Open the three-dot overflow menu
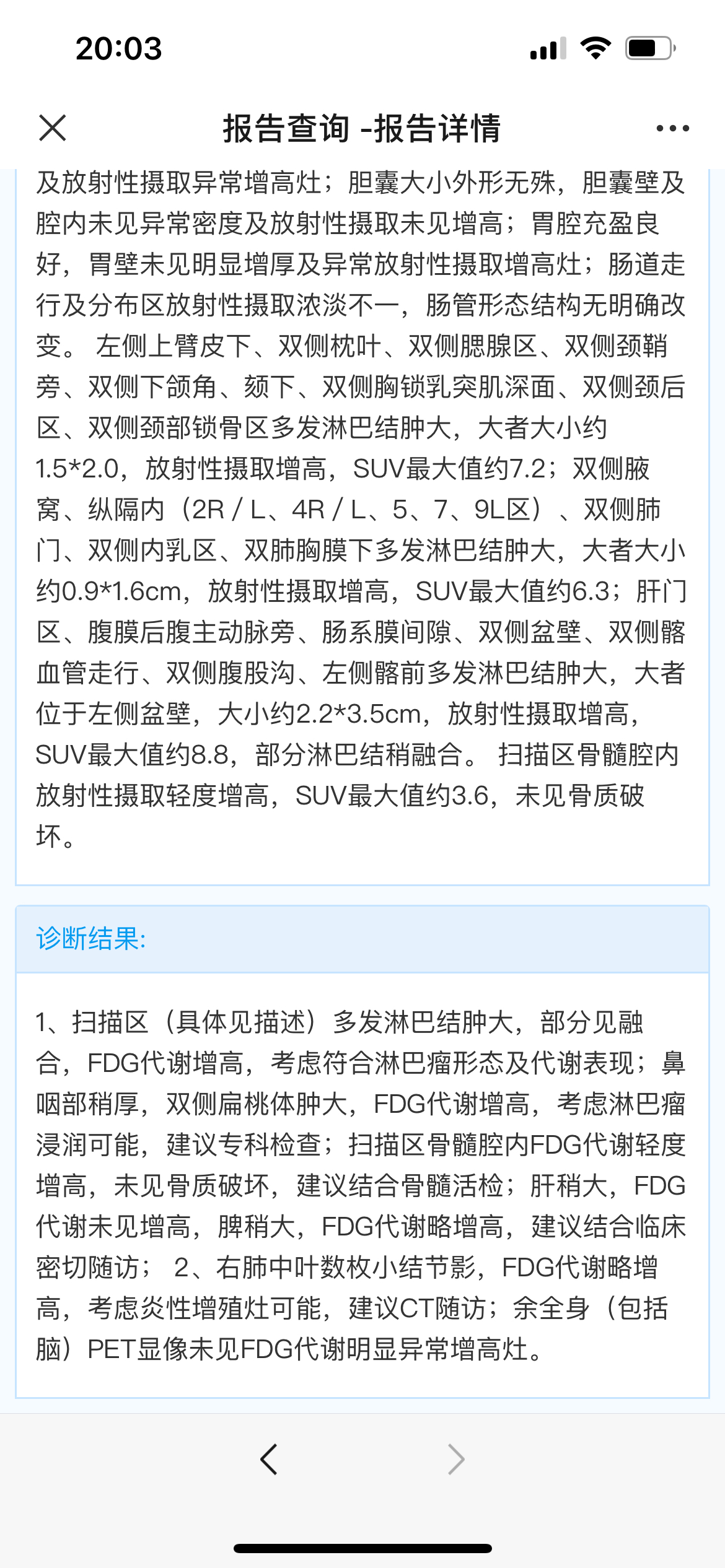Screen dimensions: 725x1568 coord(672,128)
